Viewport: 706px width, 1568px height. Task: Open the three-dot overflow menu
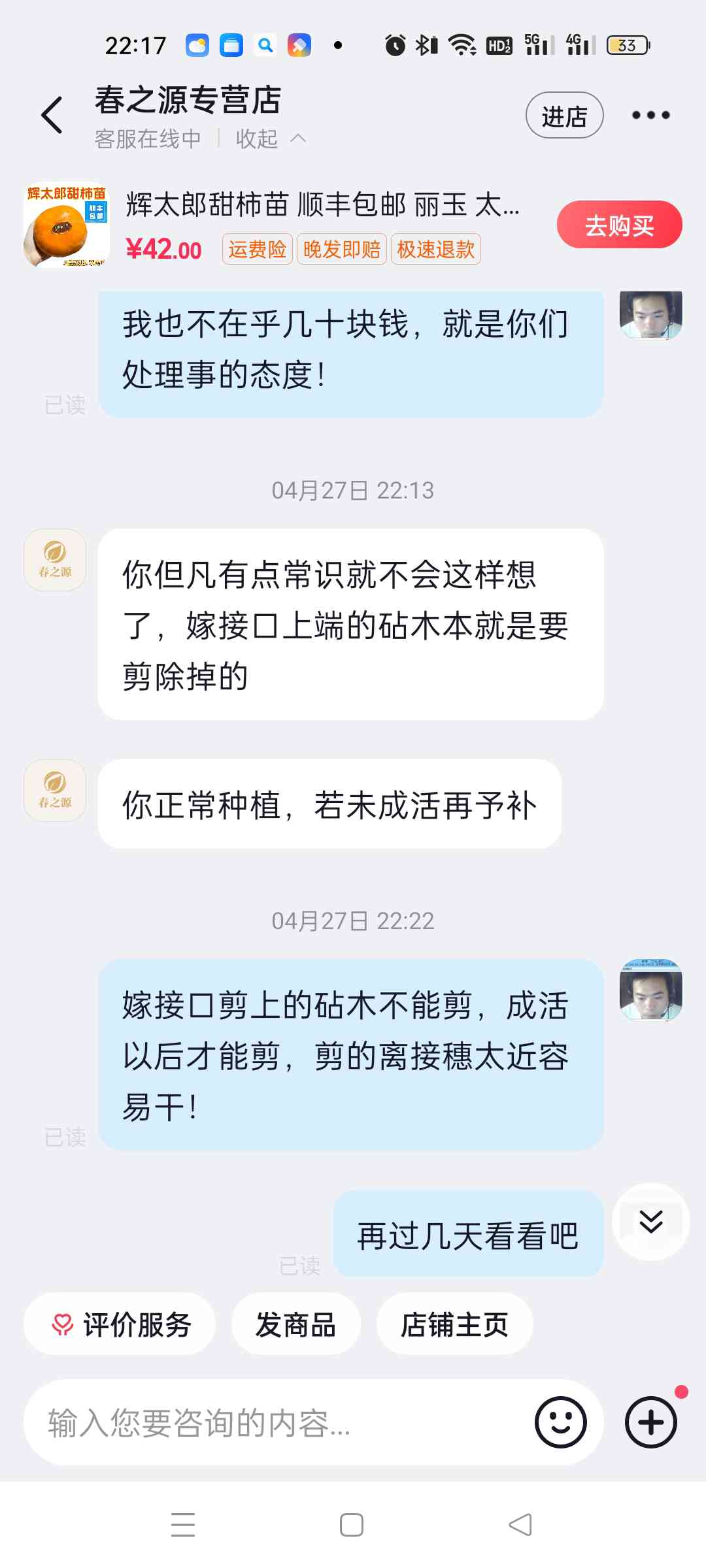pos(650,116)
